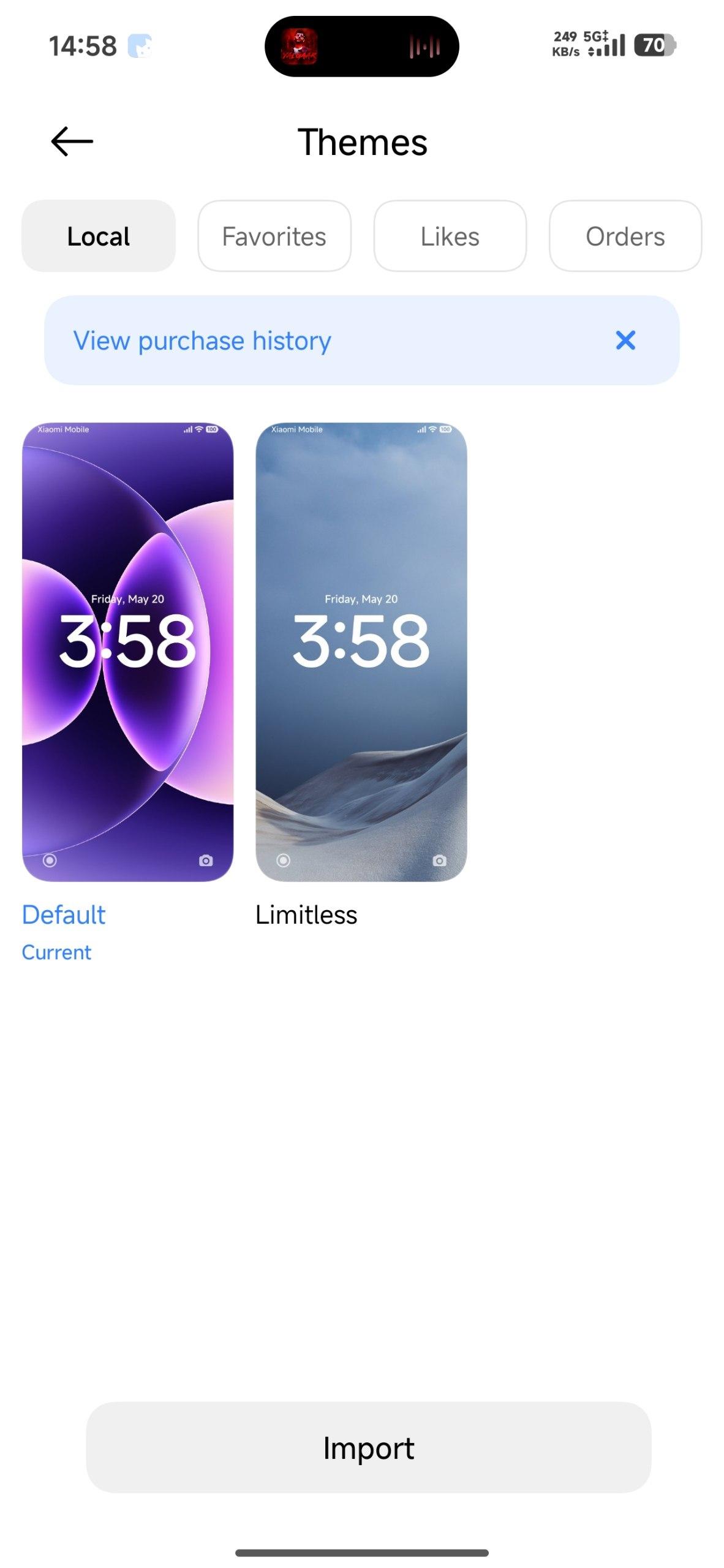View purchase history
Screen dimensions: 724x1568
(202, 341)
